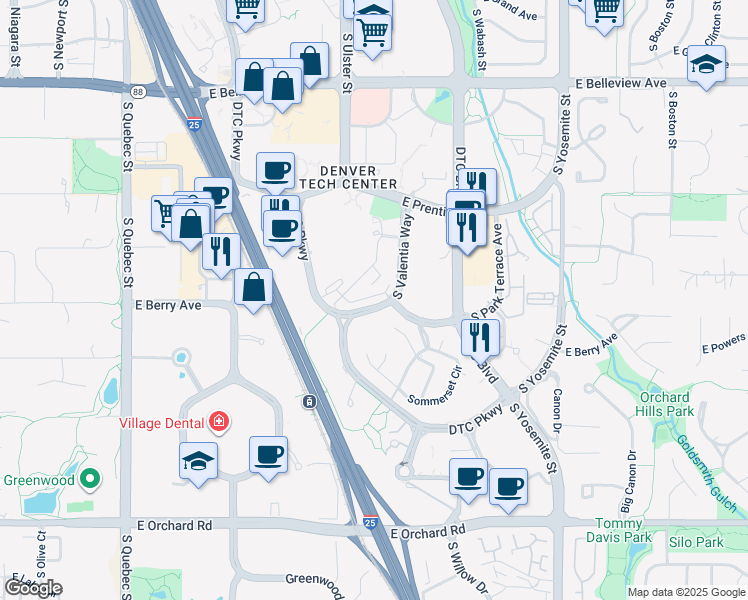Screen dimensions: 748x600
Task: Select the cafe marker beside Village Dental's school
Action: [268, 456]
